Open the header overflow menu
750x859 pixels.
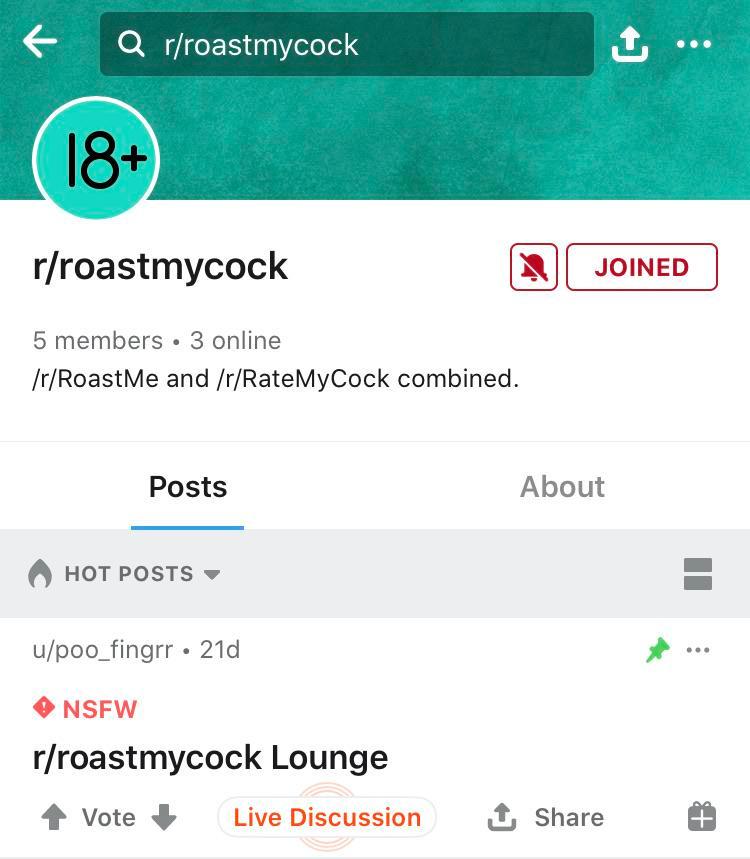(x=694, y=44)
